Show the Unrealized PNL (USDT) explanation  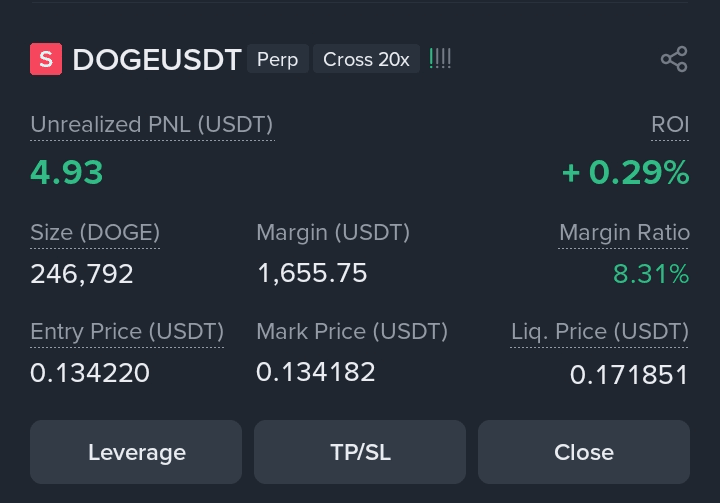click(x=151, y=125)
